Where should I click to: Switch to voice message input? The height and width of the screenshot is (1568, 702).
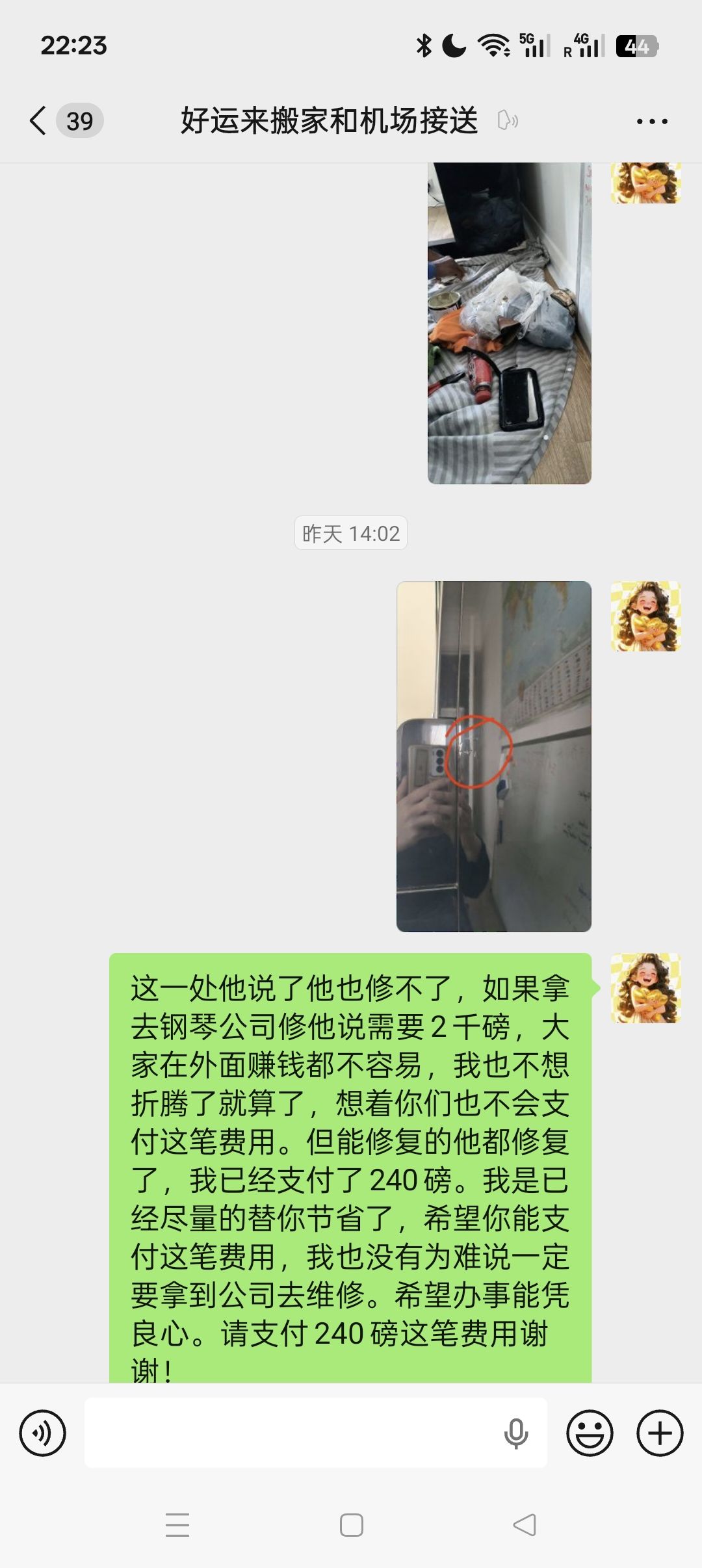pos(43,1433)
